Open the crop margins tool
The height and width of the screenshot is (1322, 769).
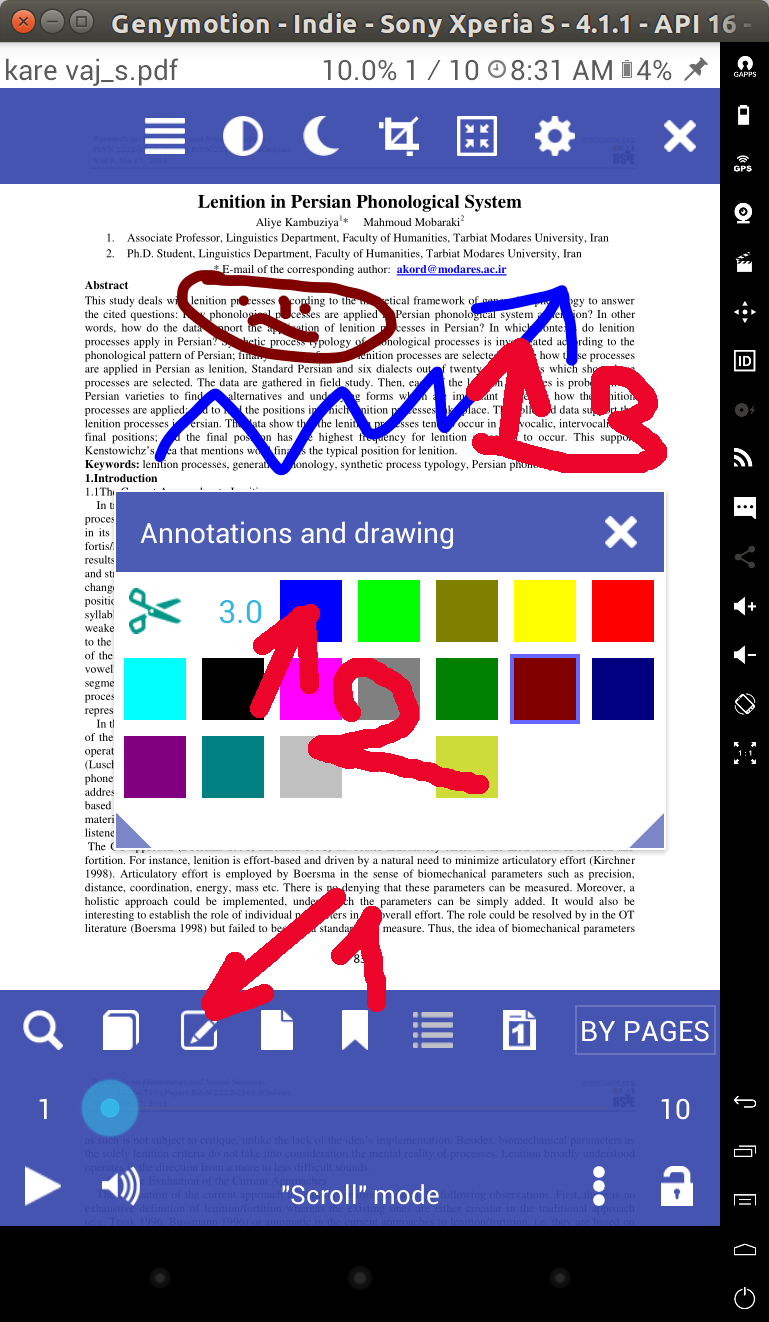(399, 136)
